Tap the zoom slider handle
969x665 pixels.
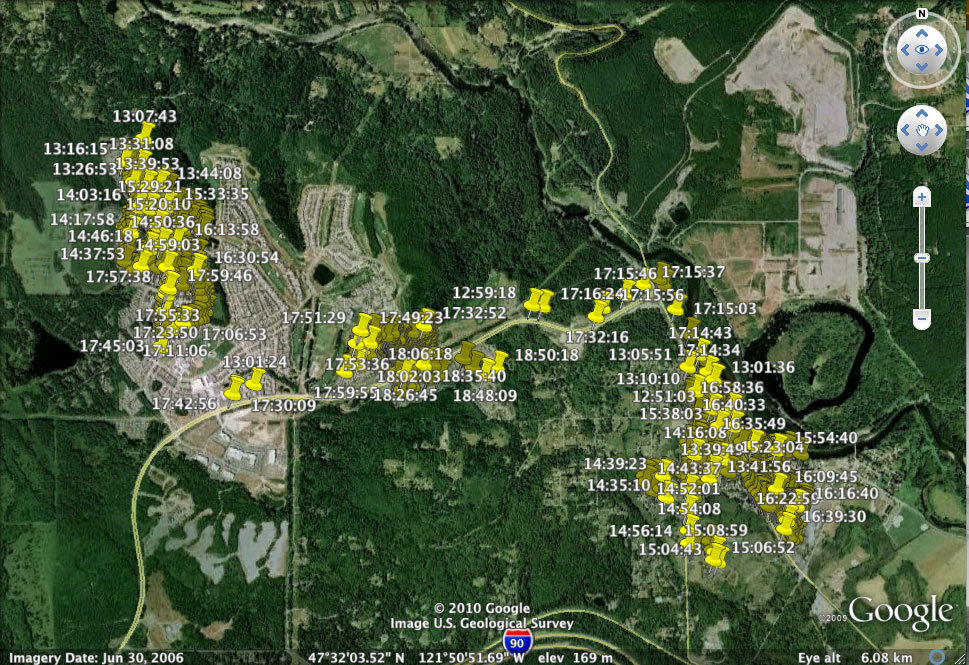coord(922,258)
